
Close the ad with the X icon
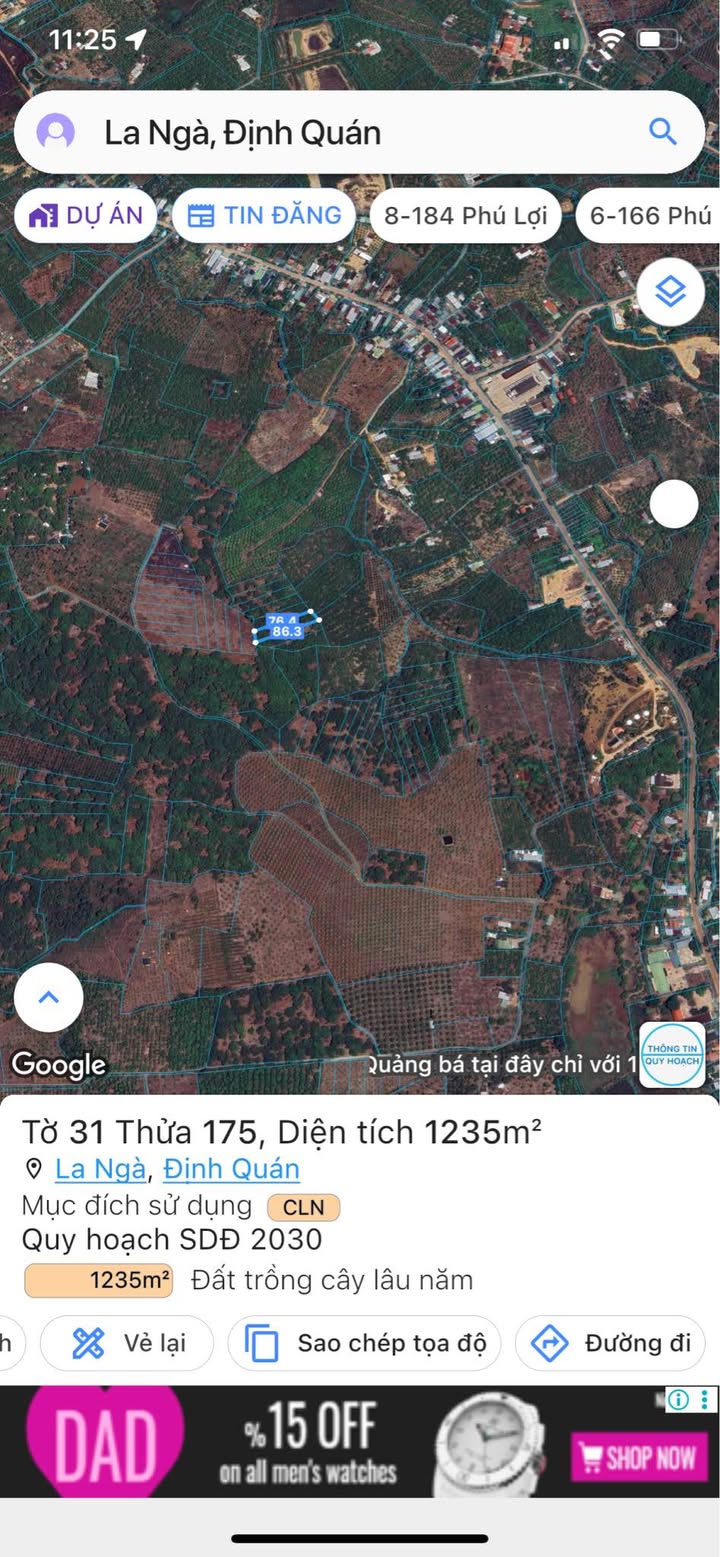click(706, 1399)
